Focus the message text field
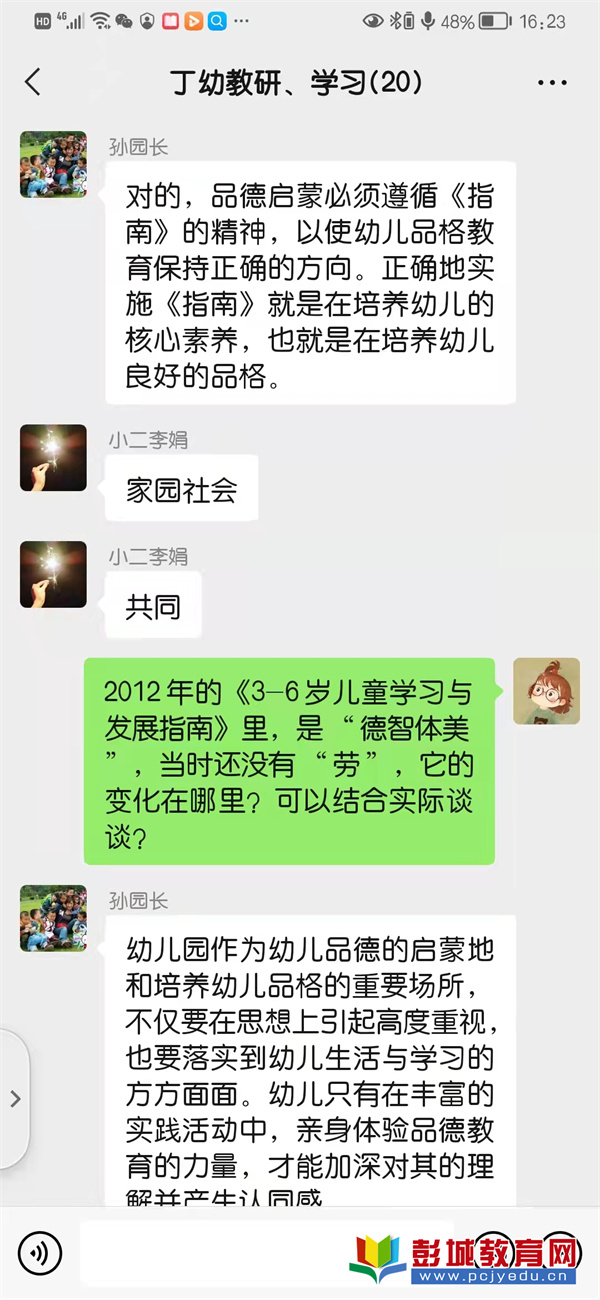The width and height of the screenshot is (600, 1300). pyautogui.click(x=265, y=1251)
